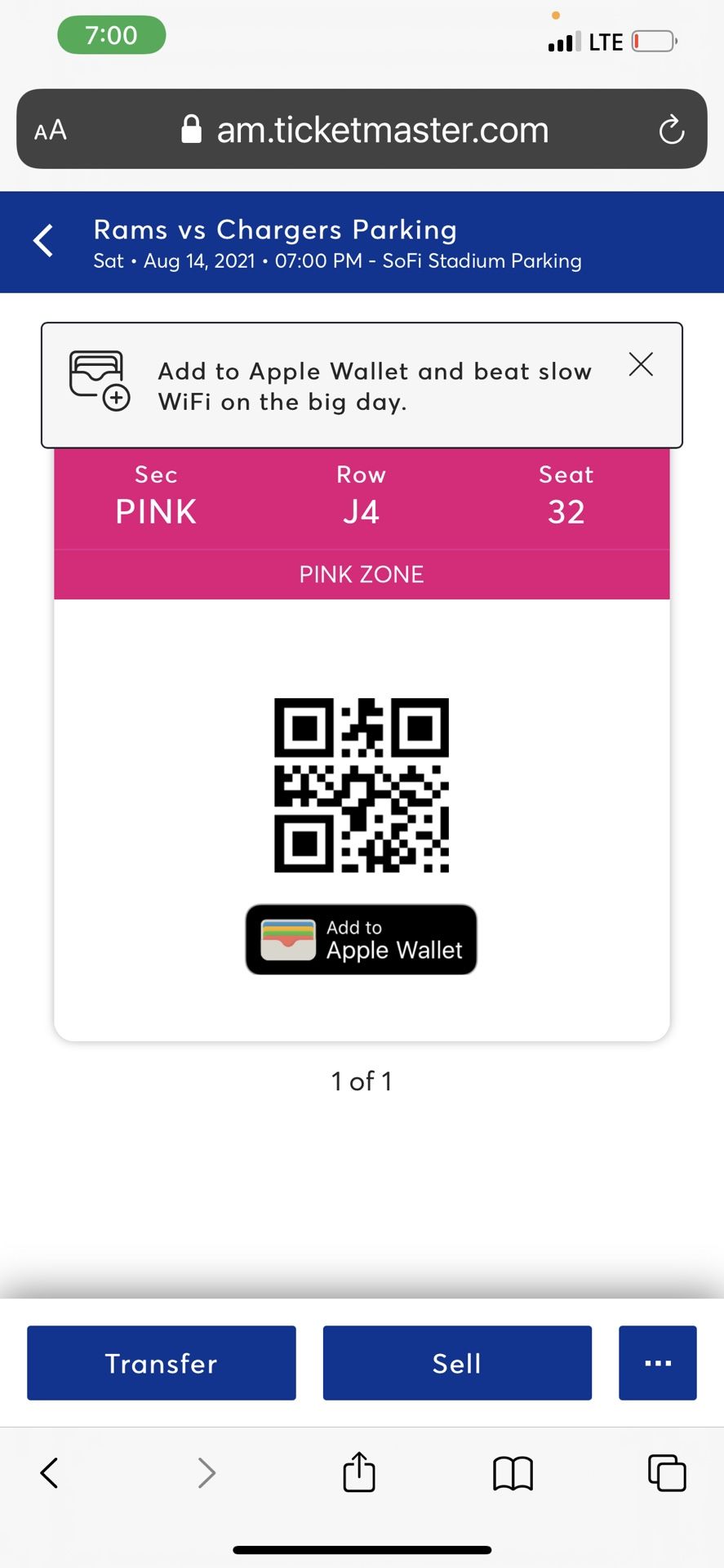Tap the am.ticketmaster.com address bar
Viewport: 724px width, 1568px height.
pyautogui.click(x=363, y=130)
